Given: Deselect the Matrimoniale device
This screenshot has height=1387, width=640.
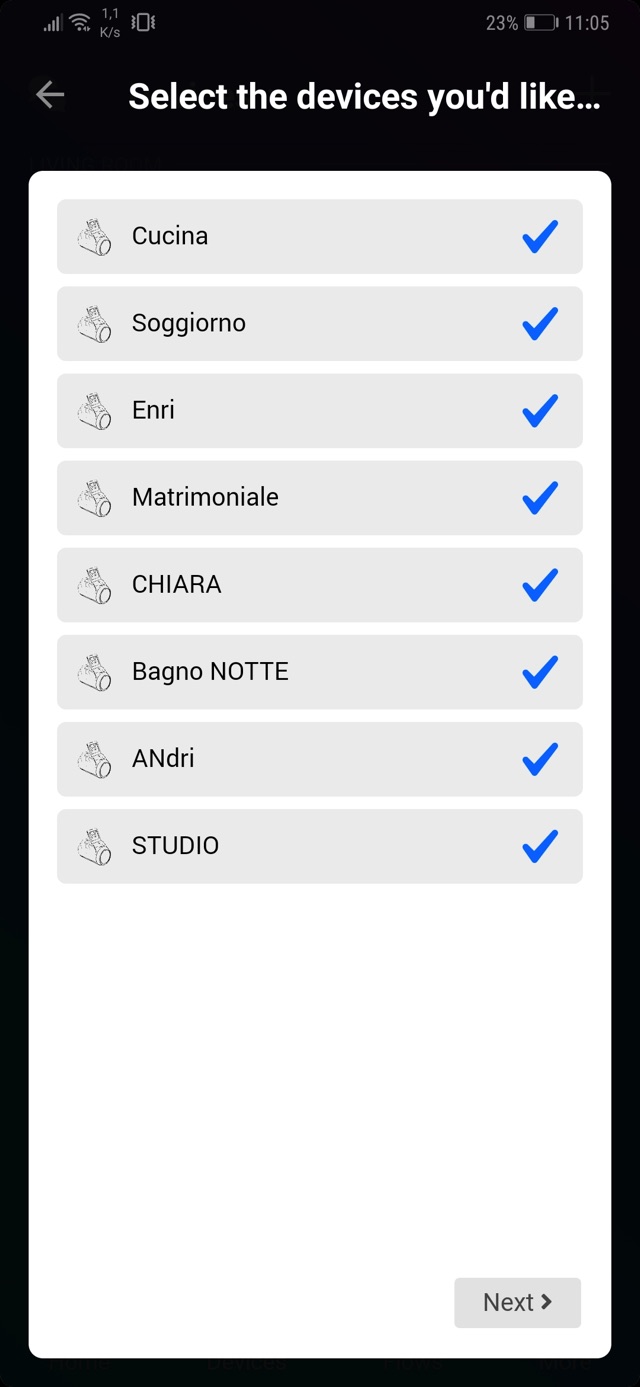Looking at the screenshot, I should pyautogui.click(x=539, y=498).
